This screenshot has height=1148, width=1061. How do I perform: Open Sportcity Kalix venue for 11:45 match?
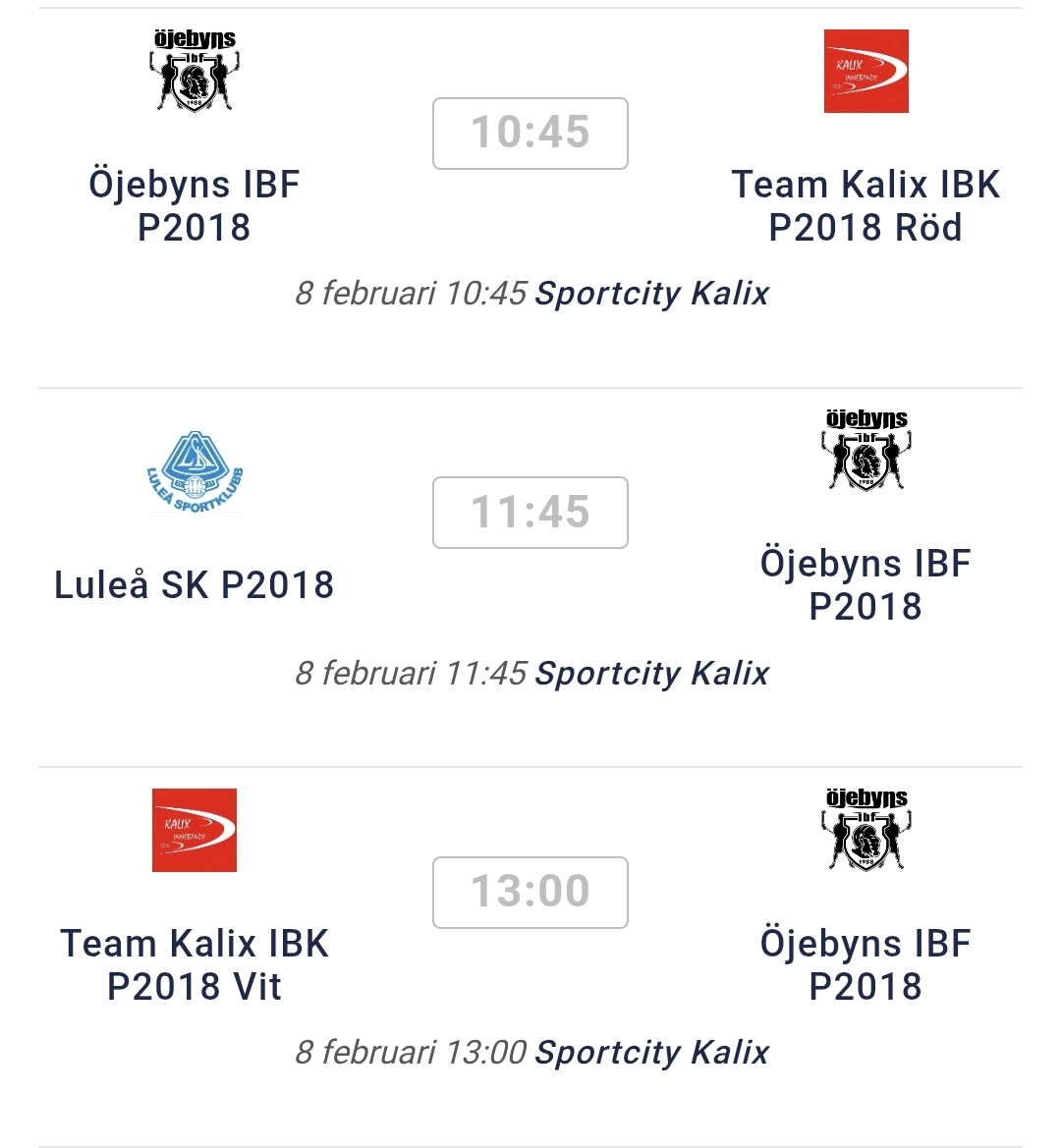651,673
